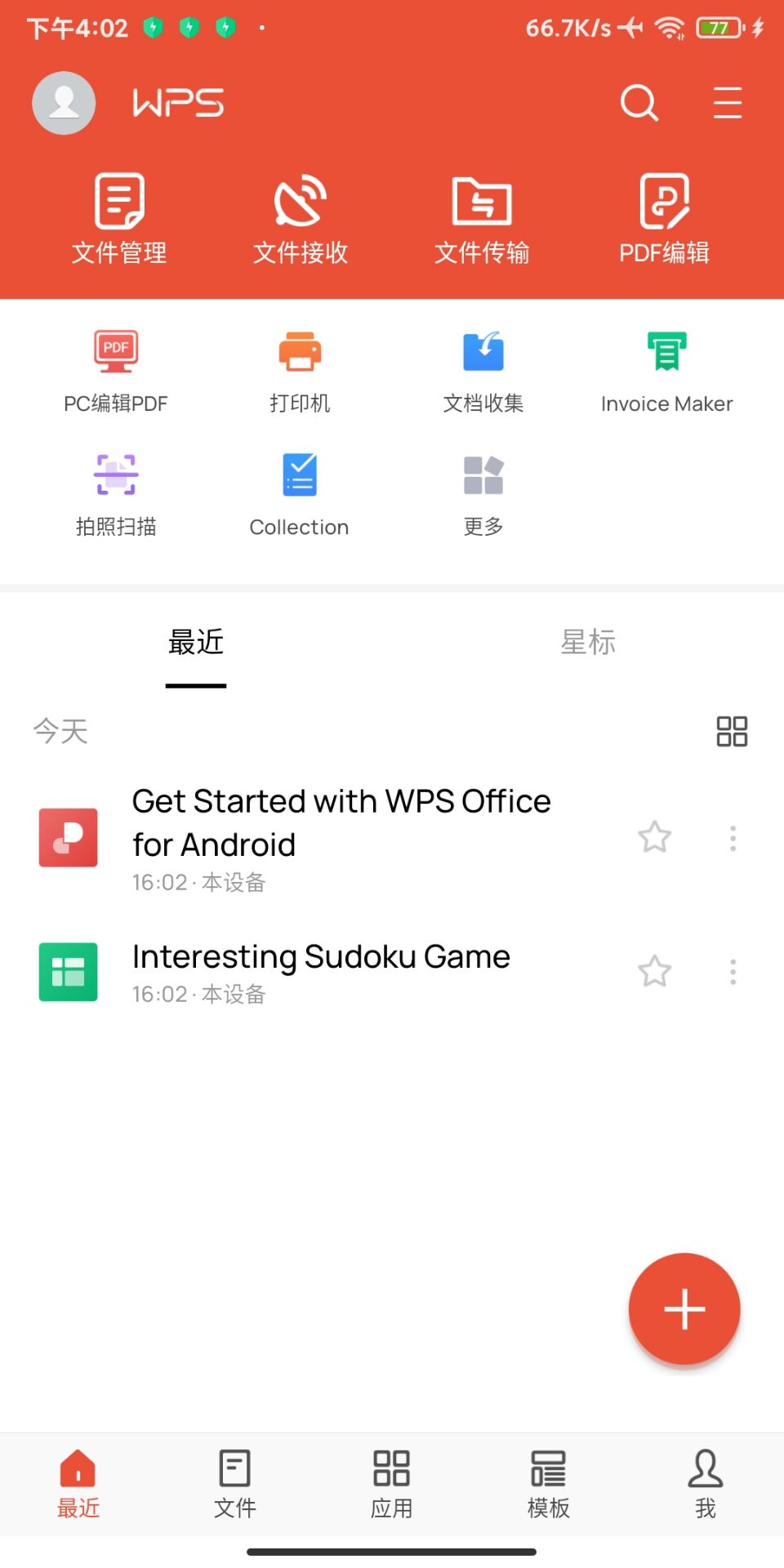Open more options for Interesting Sudoku Game
The height and width of the screenshot is (1568, 784).
pos(733,971)
